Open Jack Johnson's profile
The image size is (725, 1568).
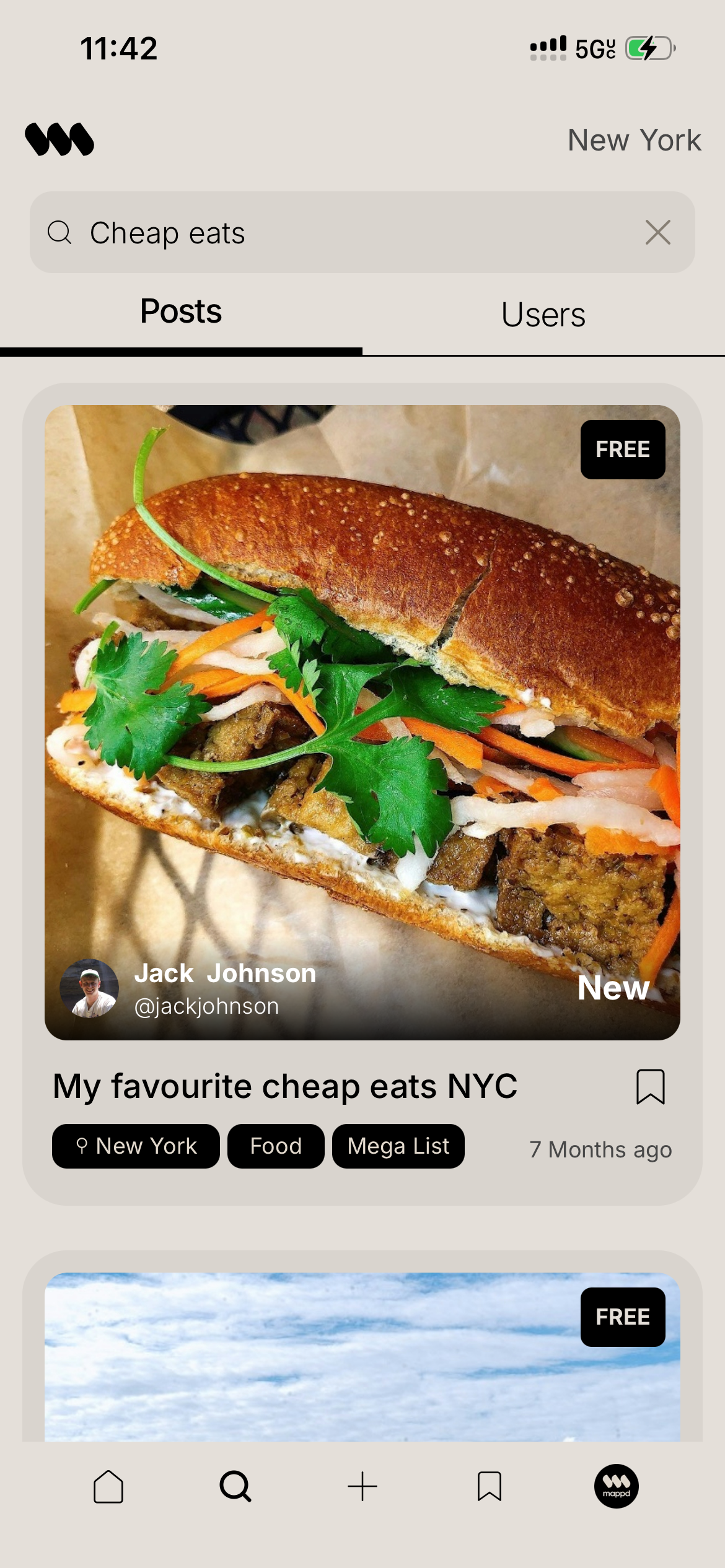89,988
